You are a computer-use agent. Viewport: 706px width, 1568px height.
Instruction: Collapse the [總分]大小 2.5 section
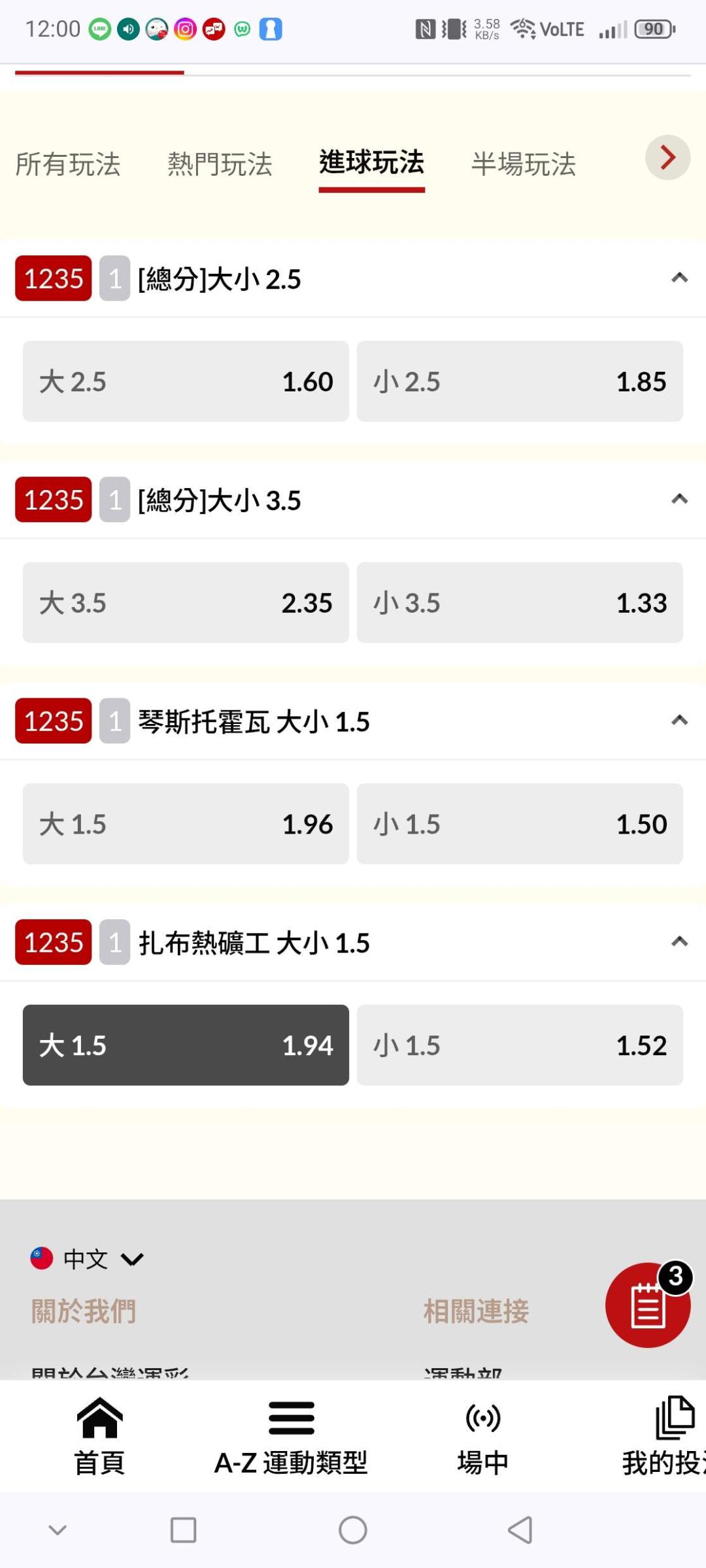point(680,278)
